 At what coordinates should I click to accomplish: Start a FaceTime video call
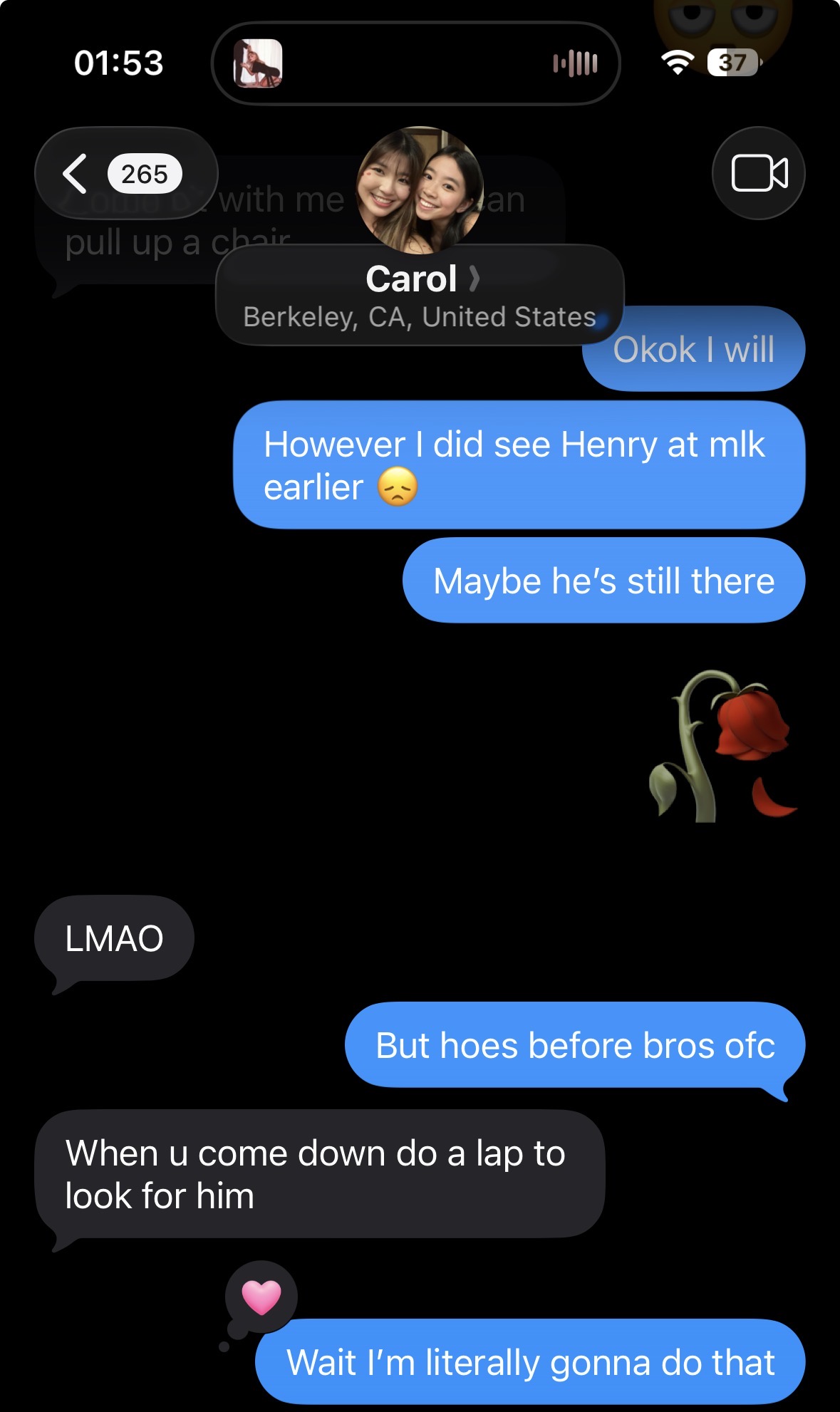(759, 173)
